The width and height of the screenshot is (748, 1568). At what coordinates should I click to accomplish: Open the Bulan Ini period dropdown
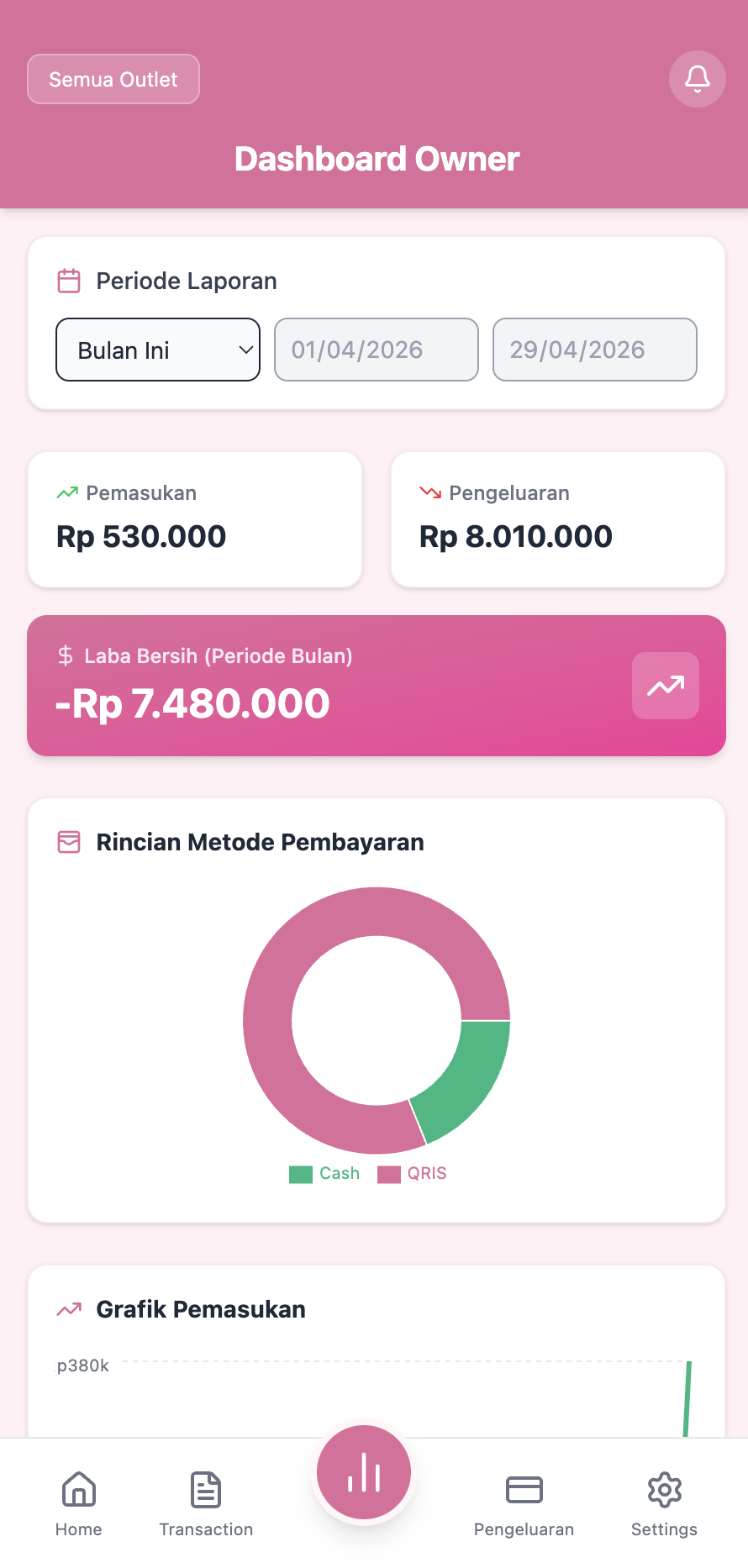[157, 350]
